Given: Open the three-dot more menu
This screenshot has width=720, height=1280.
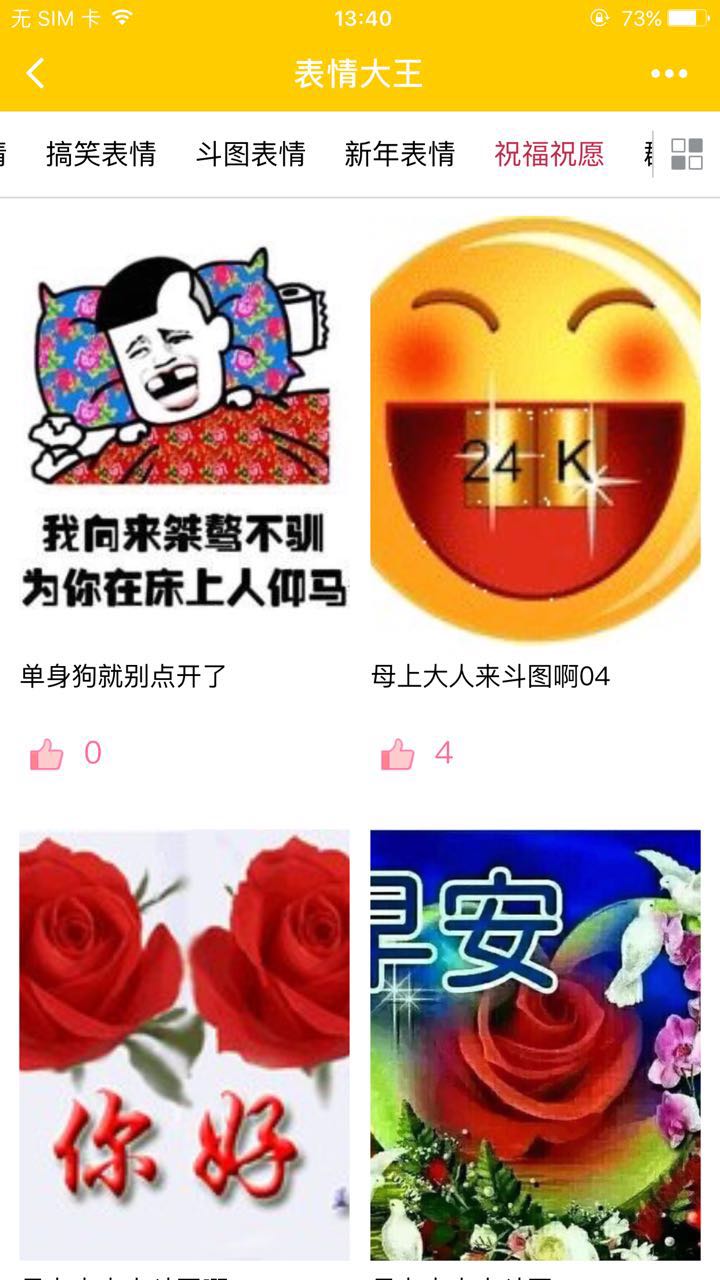Looking at the screenshot, I should pyautogui.click(x=669, y=74).
